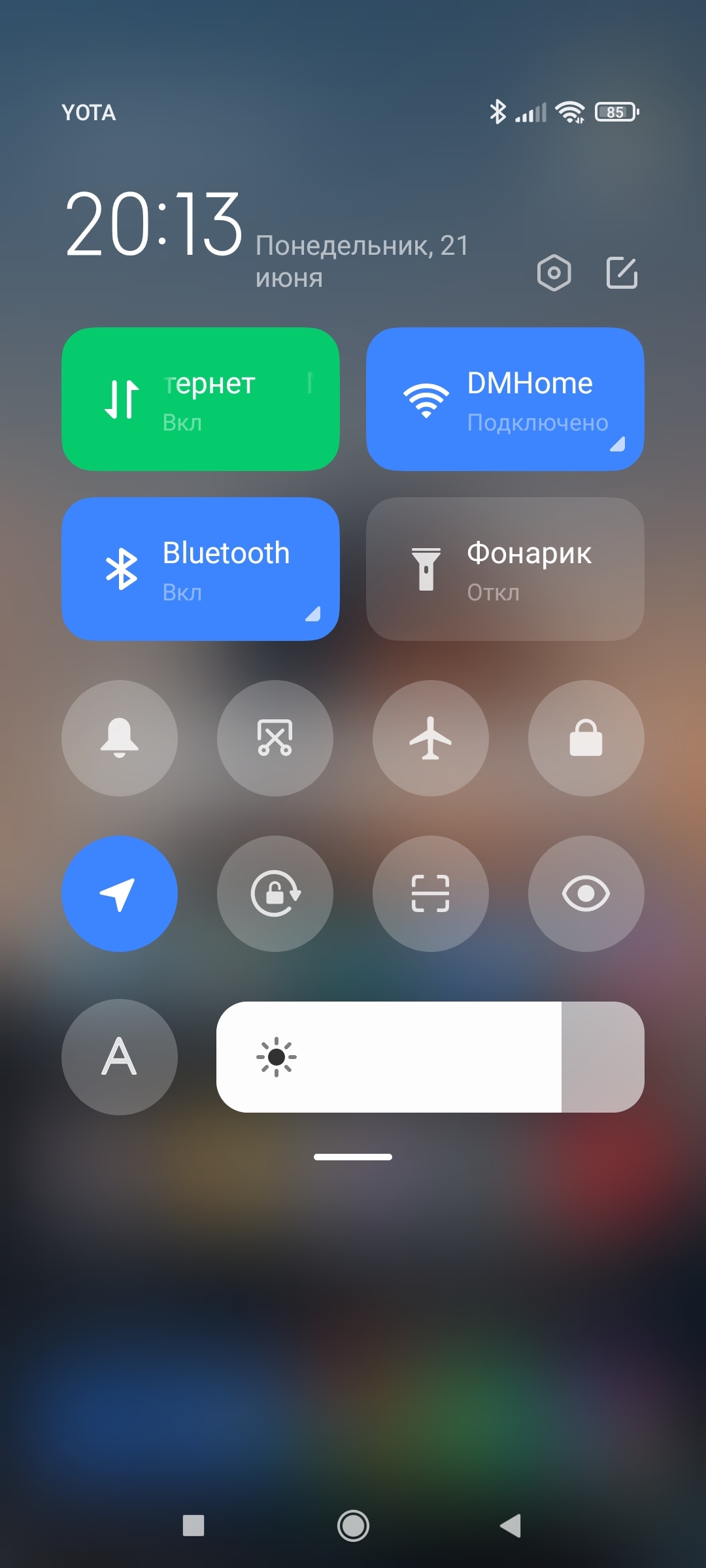Open settings via the gear icon

[x=554, y=272]
